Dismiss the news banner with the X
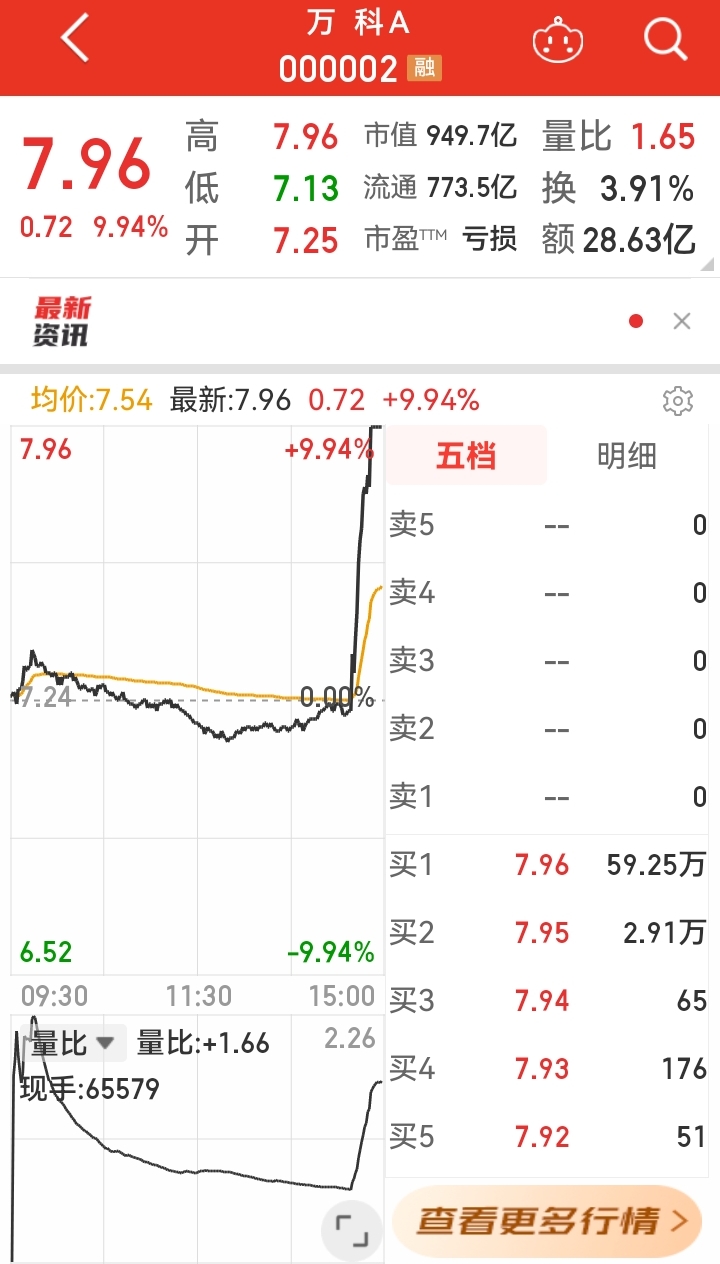The image size is (720, 1264). [682, 321]
